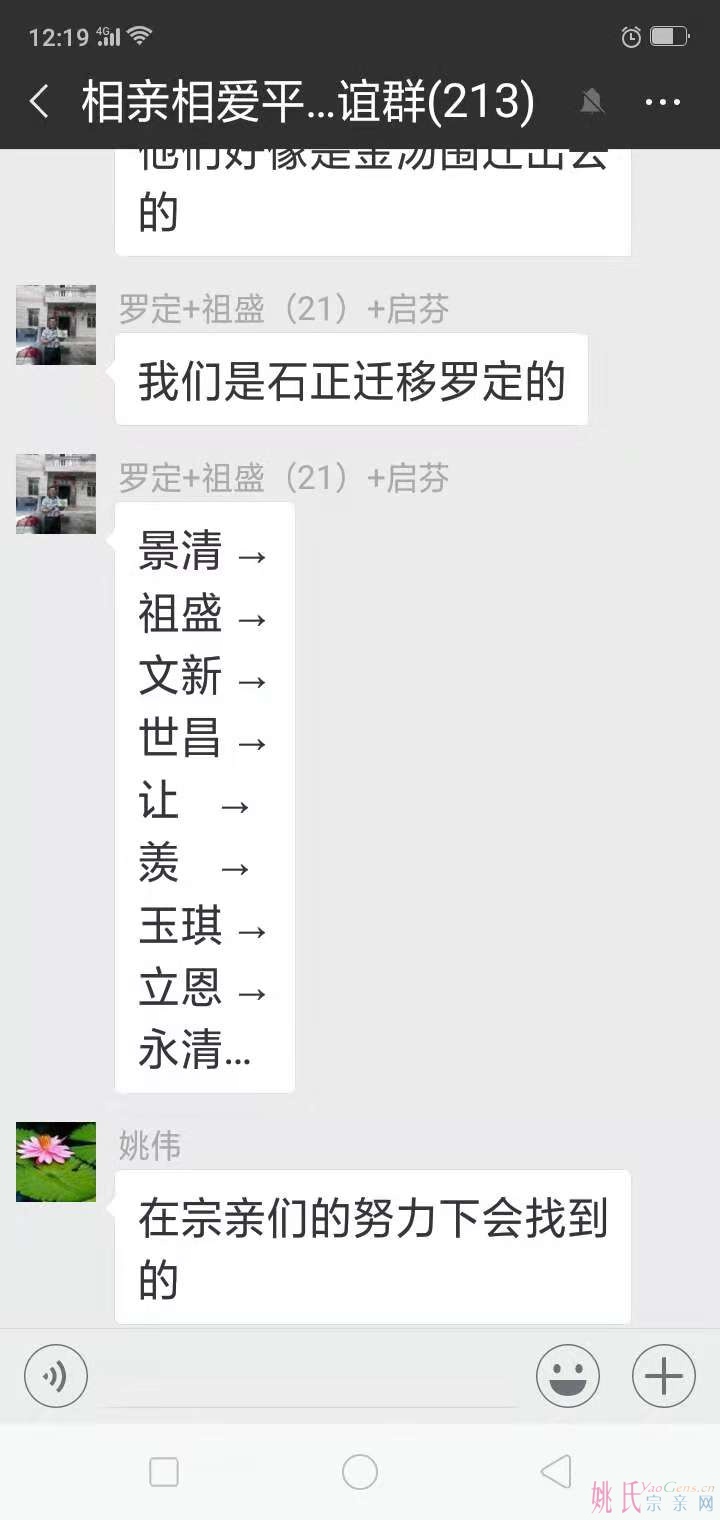The height and width of the screenshot is (1520, 720).
Task: Open avatar beside 我们是石正迁移罗定的 message
Action: 56,325
